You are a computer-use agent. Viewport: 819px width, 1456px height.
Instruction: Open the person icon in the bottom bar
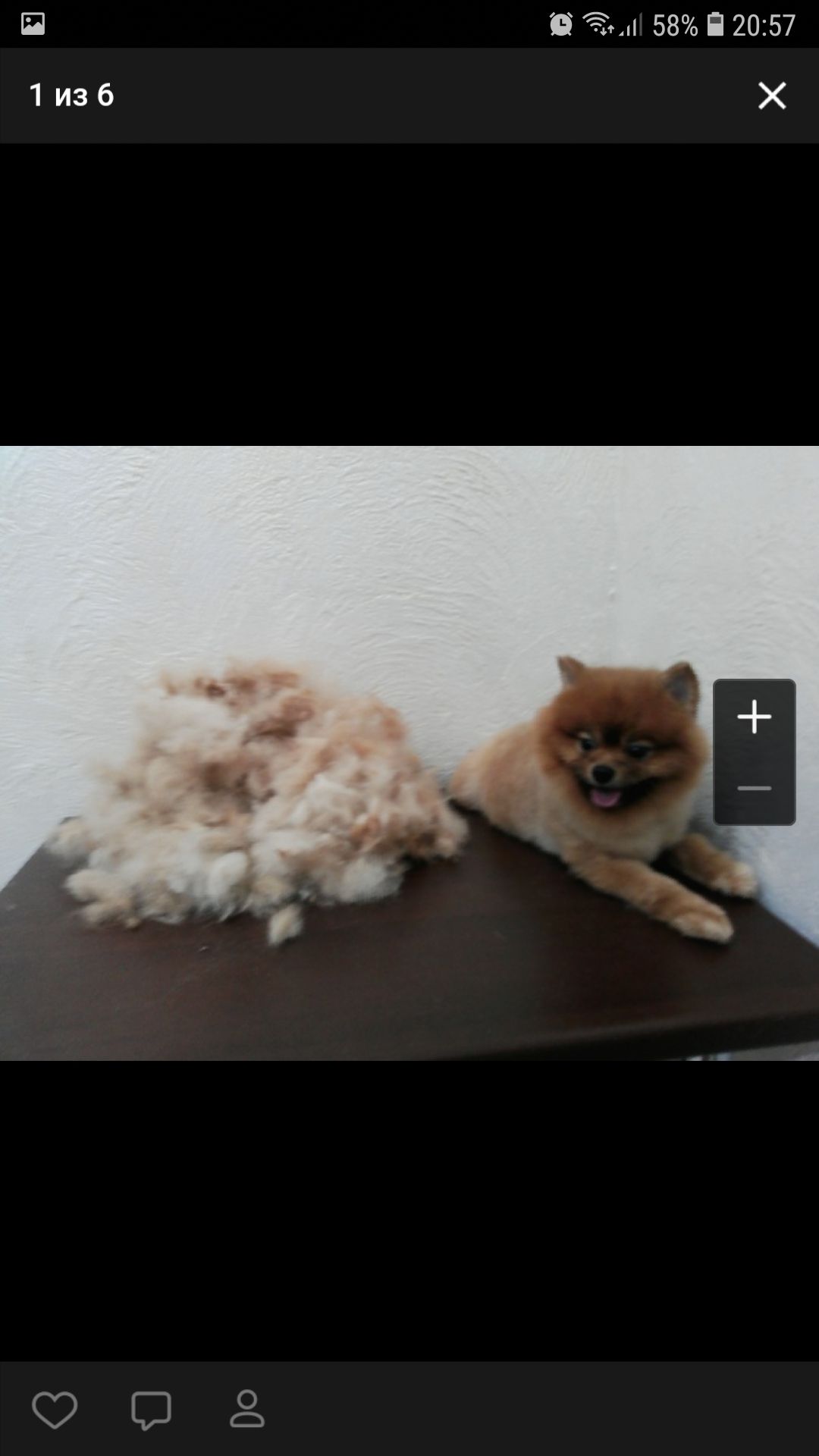click(x=247, y=1409)
